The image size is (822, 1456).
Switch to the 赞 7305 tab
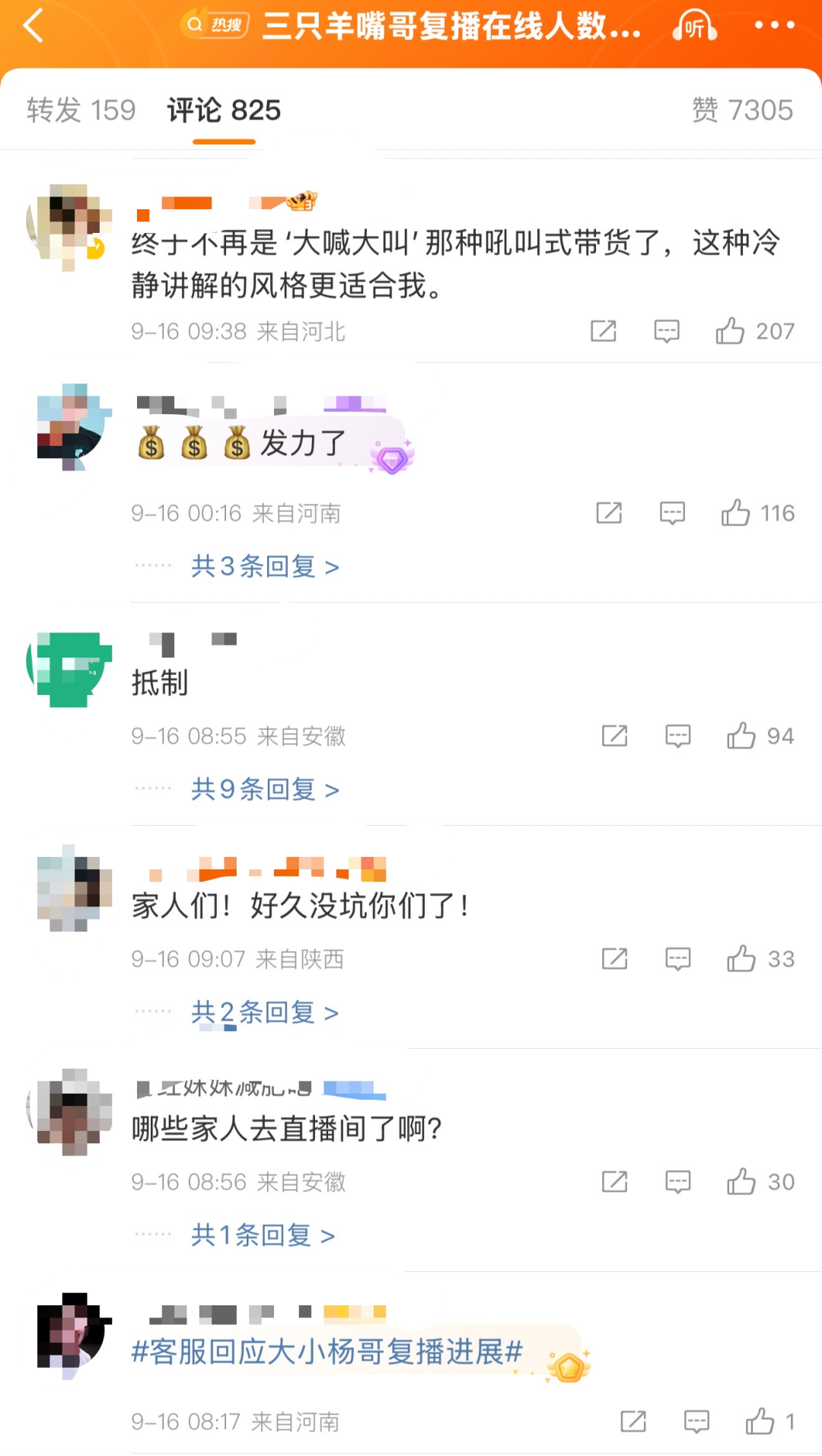tap(742, 110)
